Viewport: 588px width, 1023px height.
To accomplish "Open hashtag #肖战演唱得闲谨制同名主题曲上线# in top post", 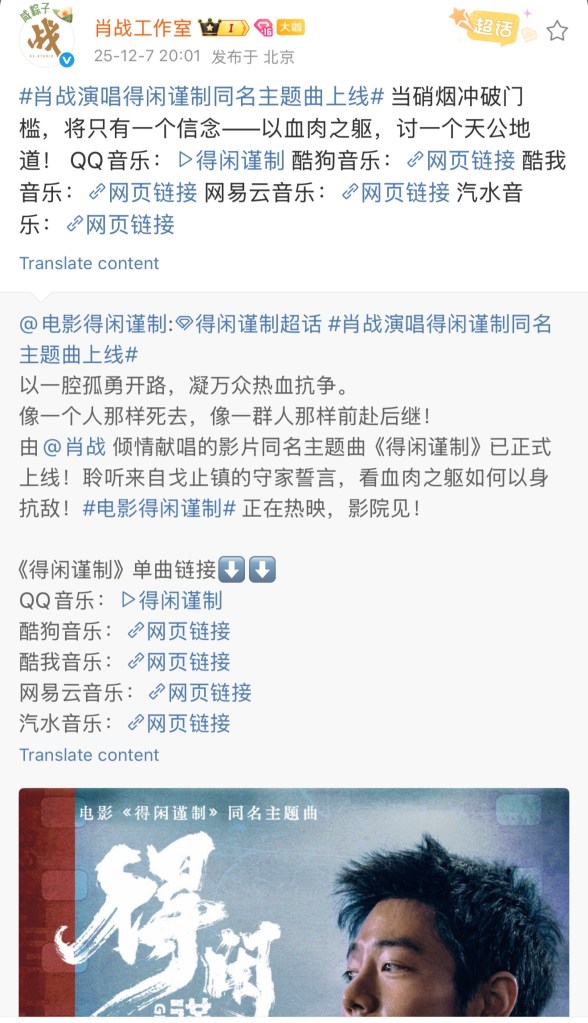I will pyautogui.click(x=202, y=97).
